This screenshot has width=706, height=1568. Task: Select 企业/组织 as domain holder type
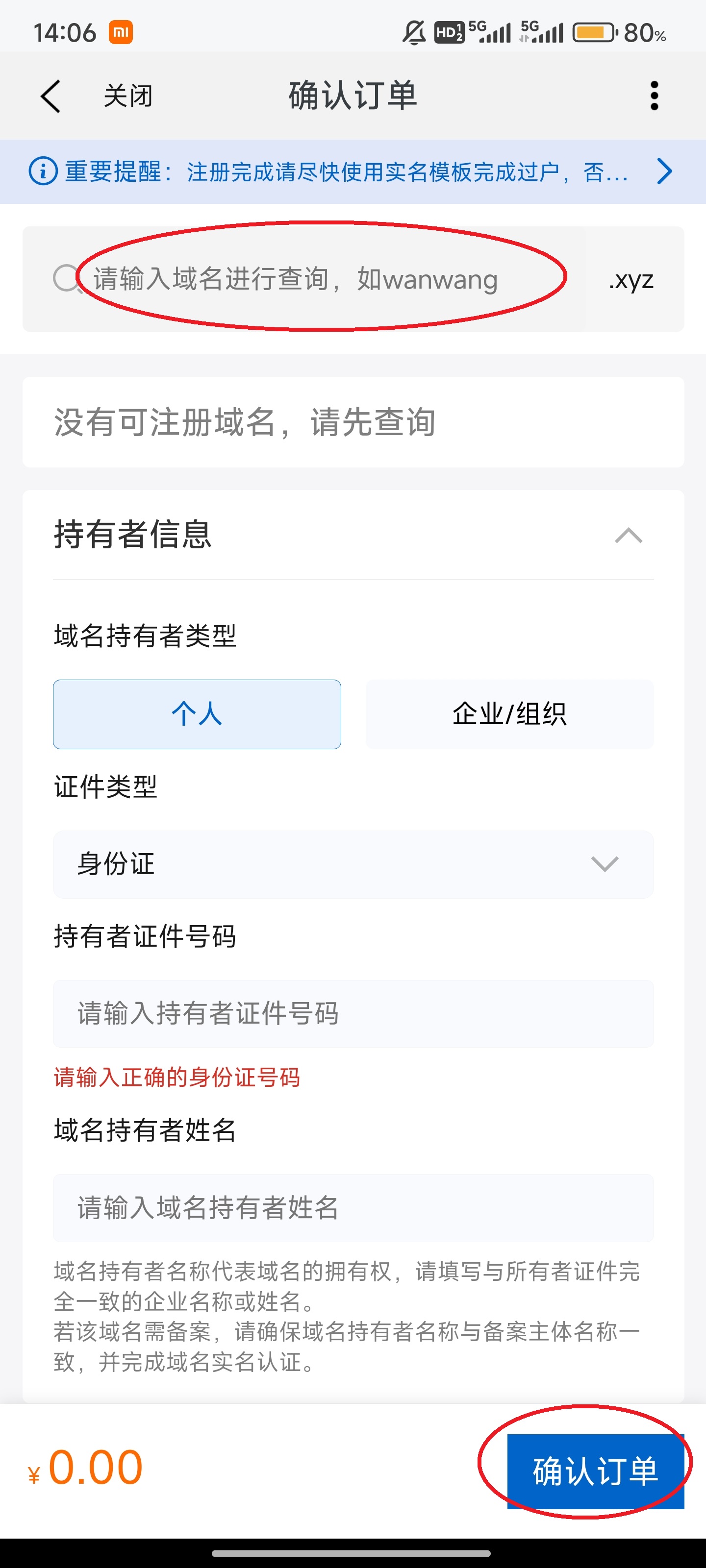pos(509,714)
